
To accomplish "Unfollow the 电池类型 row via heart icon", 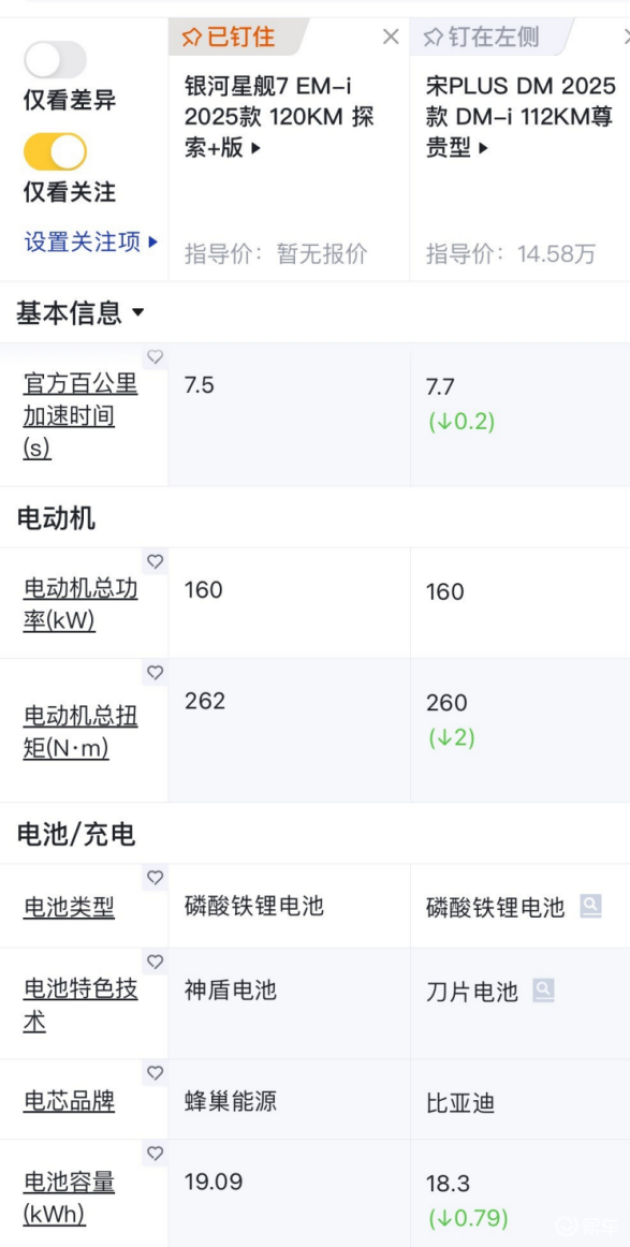I will point(155,878).
